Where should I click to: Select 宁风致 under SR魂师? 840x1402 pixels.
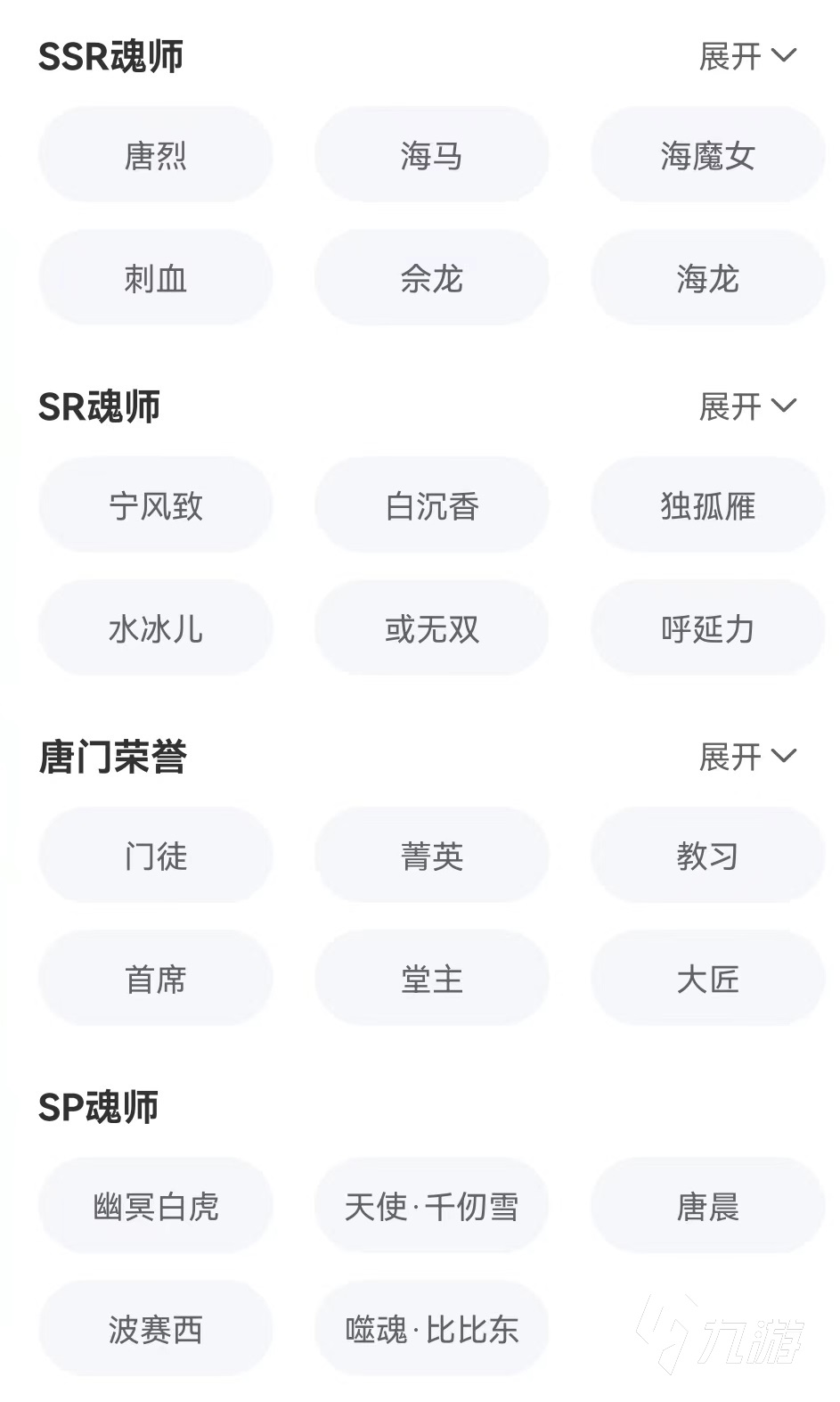coord(156,506)
